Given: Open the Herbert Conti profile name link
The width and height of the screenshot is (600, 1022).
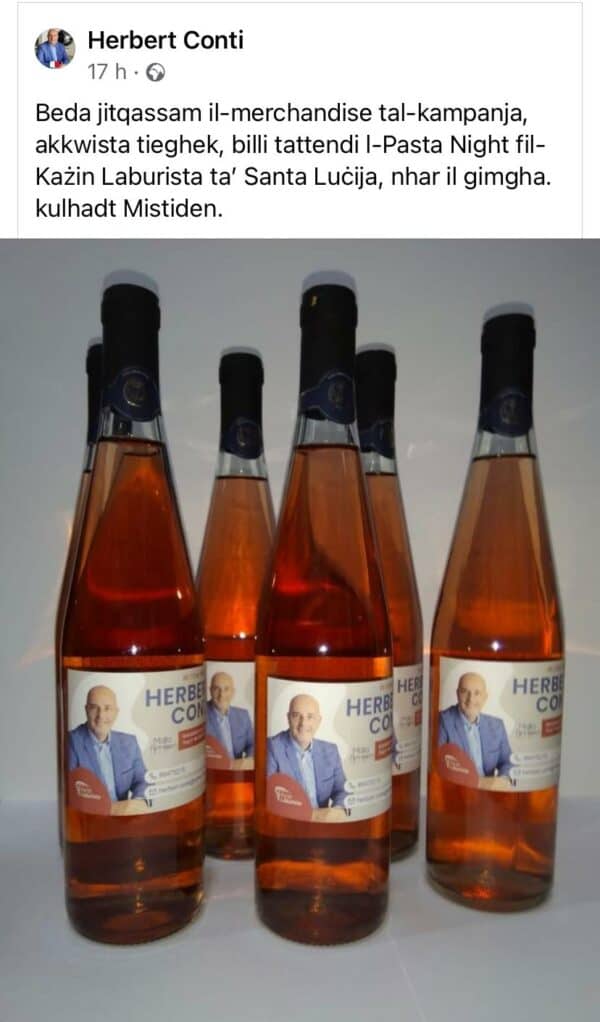Looking at the screenshot, I should (x=165, y=40).
